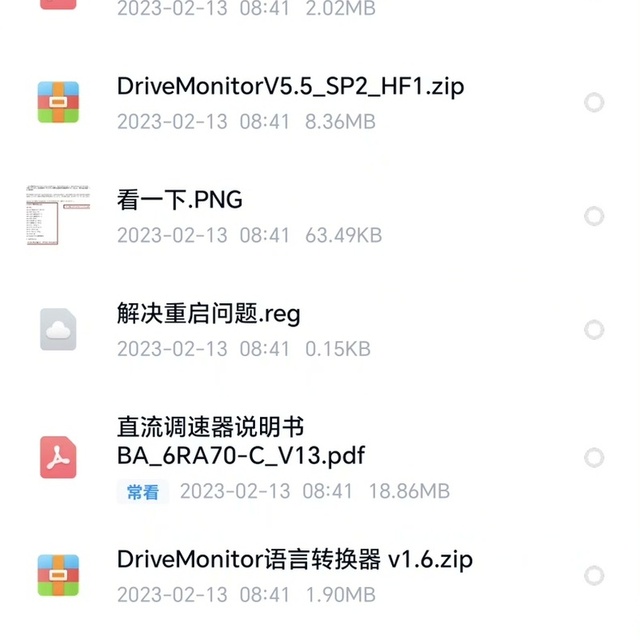Select the circle for BA_6RA70-C_V13.pdf
This screenshot has width=640, height=640.
pos(594,458)
